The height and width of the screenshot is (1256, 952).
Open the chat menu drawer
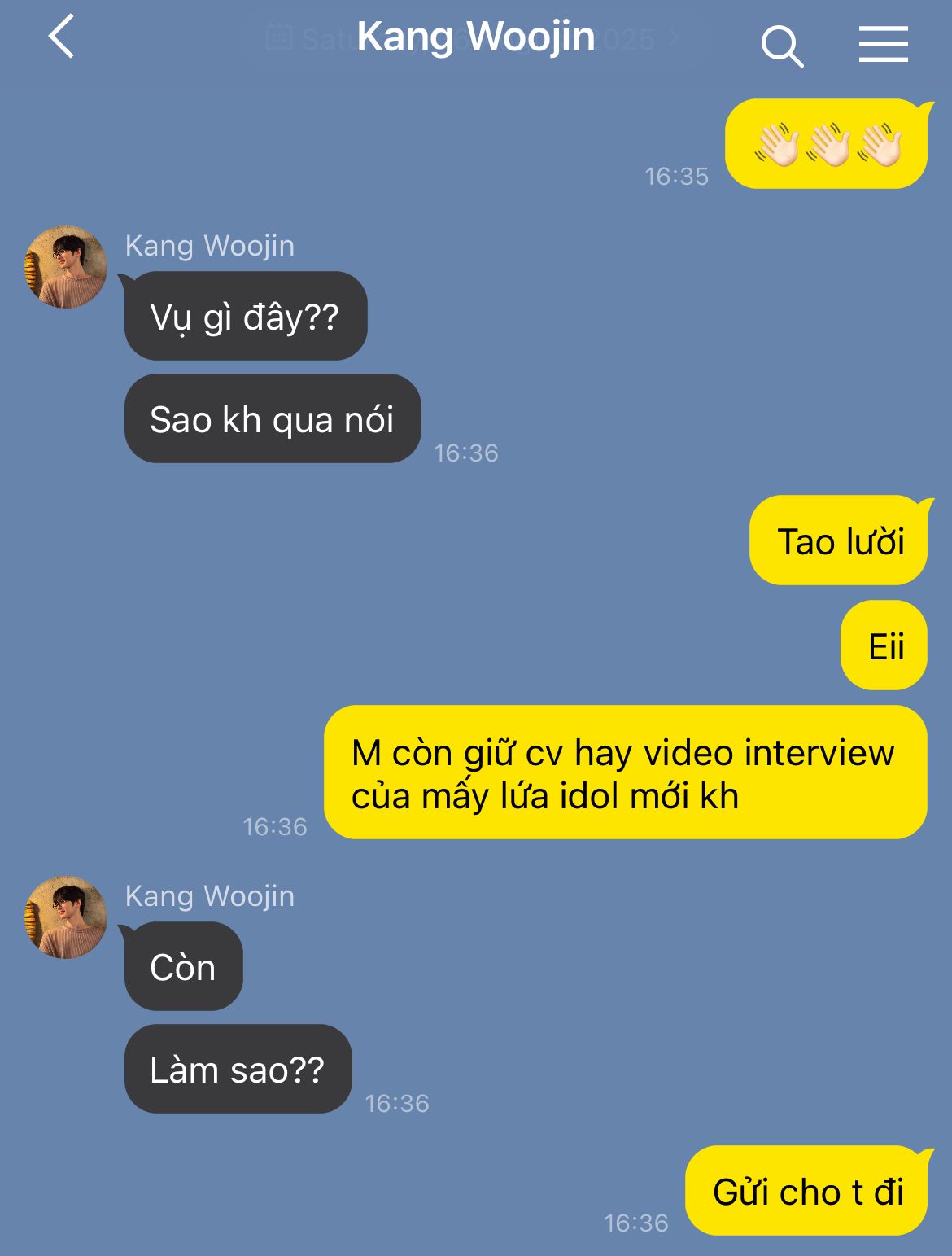point(883,44)
